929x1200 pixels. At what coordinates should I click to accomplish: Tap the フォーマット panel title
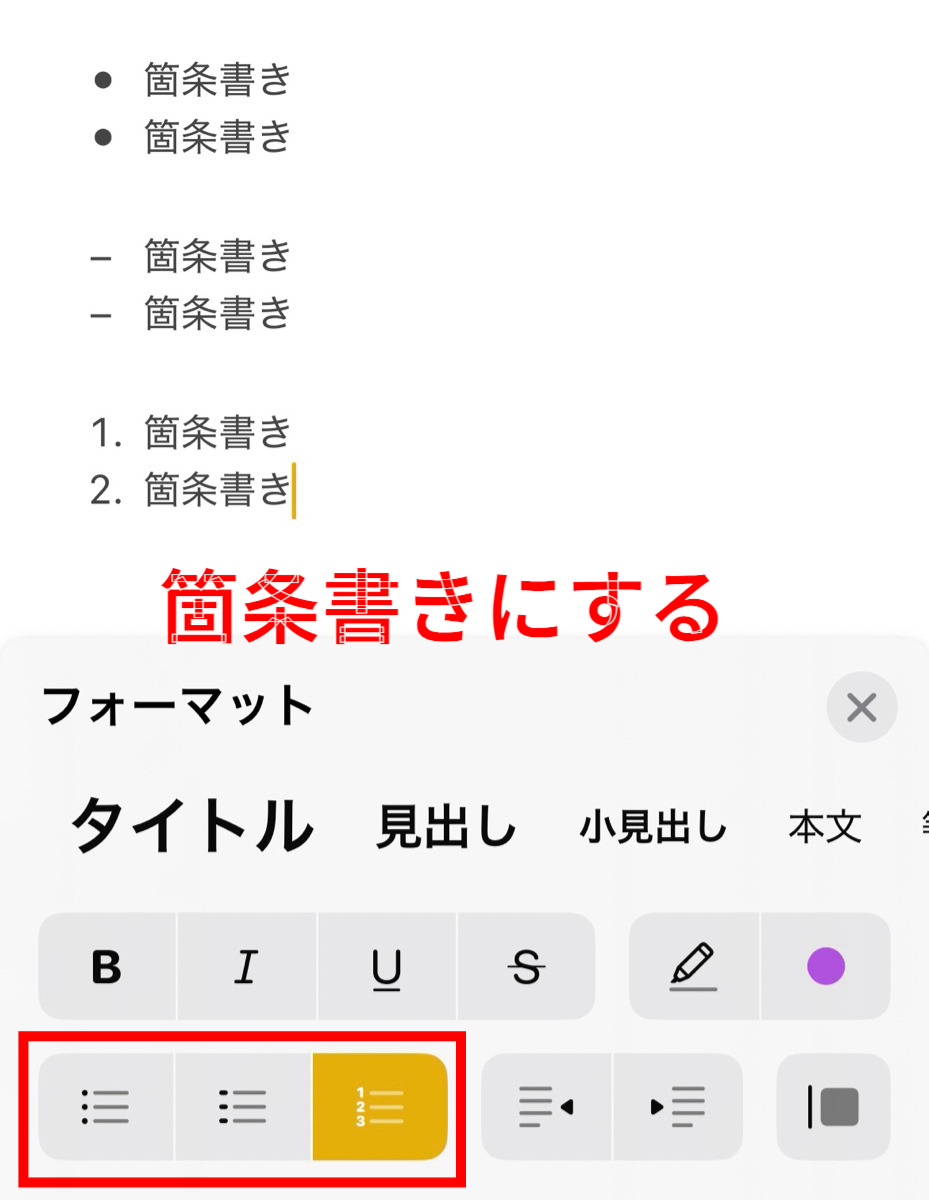(180, 705)
